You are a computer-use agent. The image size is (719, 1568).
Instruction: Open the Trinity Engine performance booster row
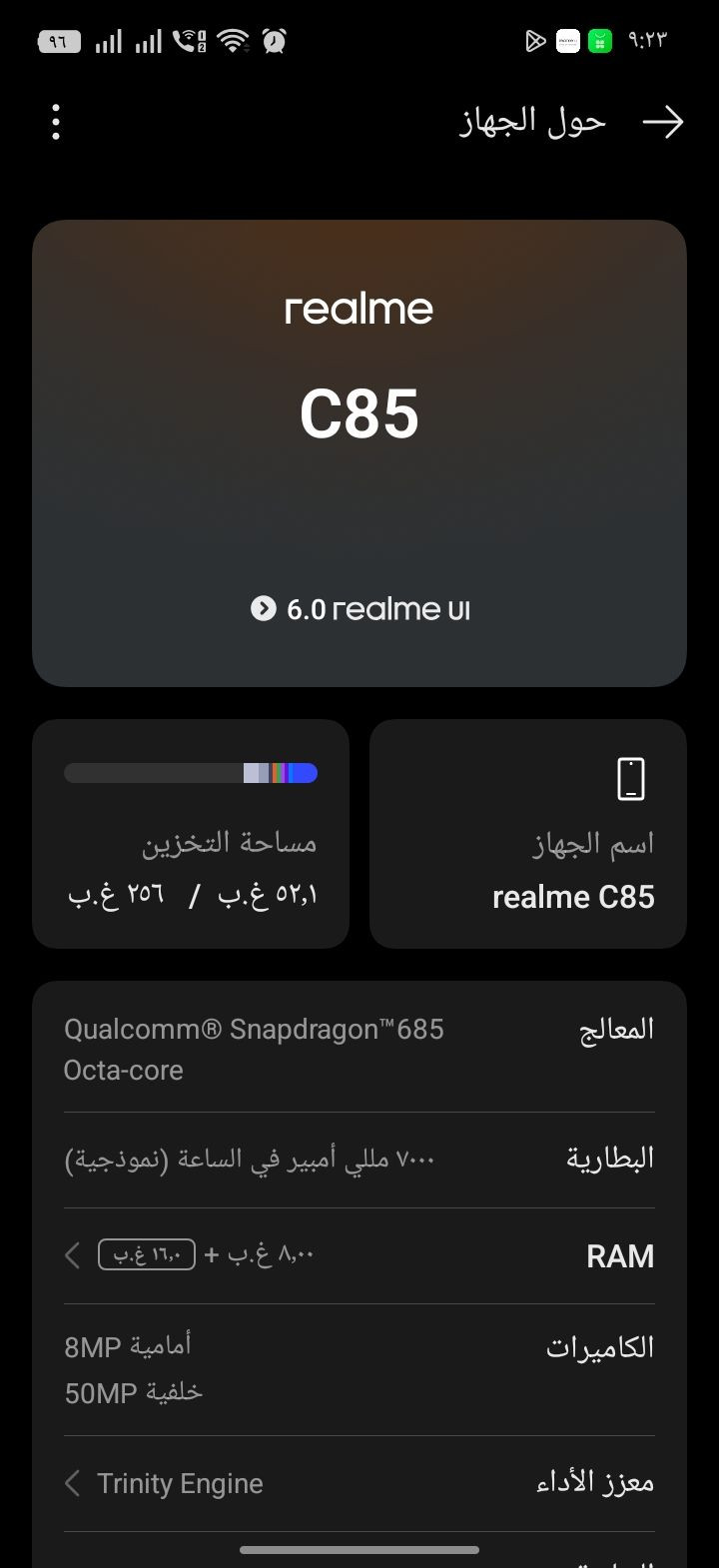pos(359,1483)
